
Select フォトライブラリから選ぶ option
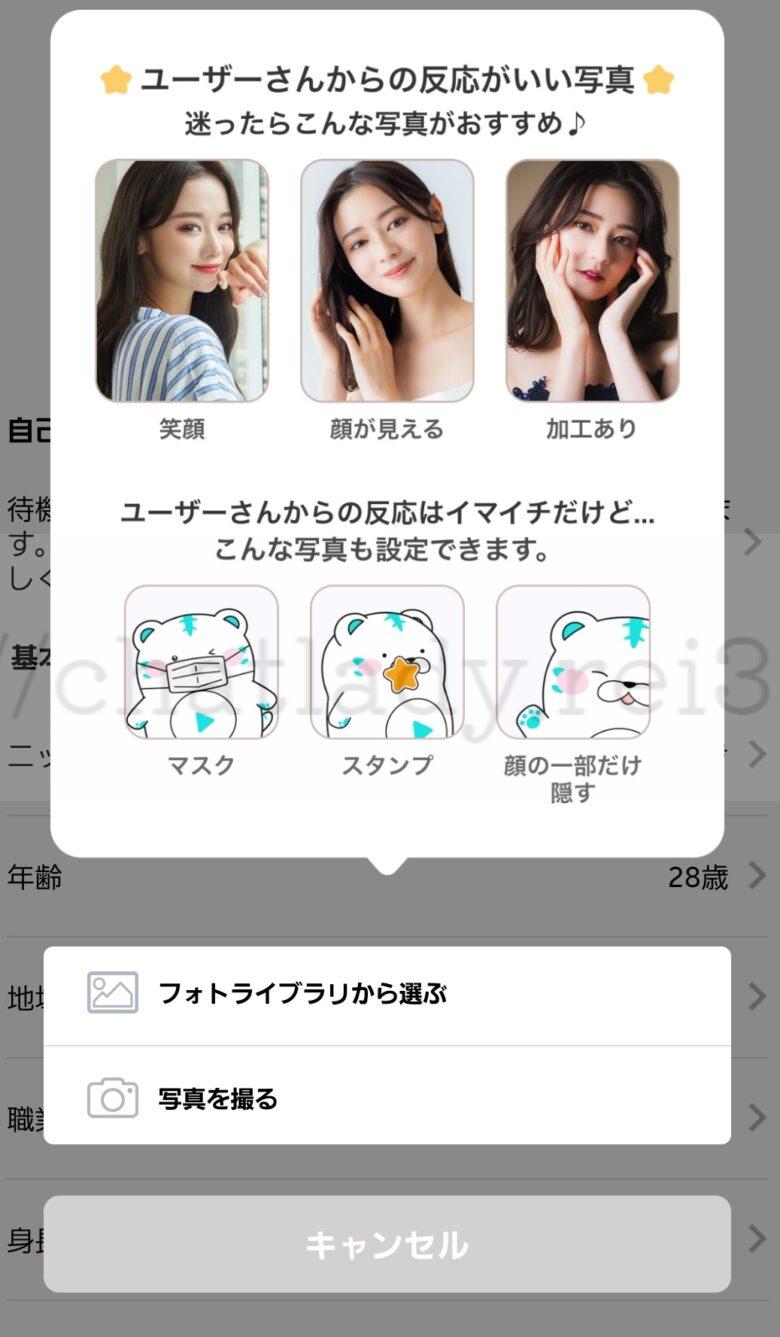(x=386, y=994)
